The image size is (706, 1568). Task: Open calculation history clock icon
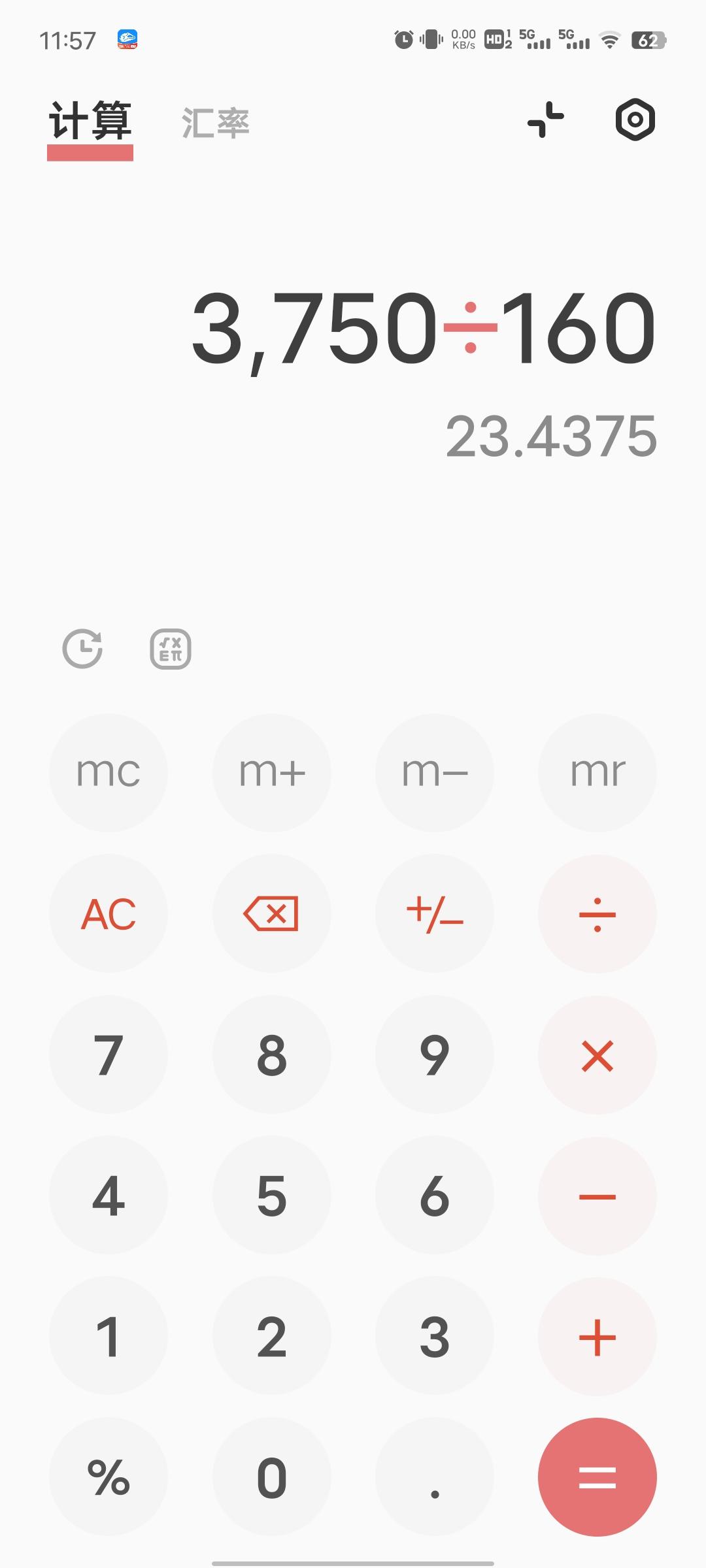82,649
